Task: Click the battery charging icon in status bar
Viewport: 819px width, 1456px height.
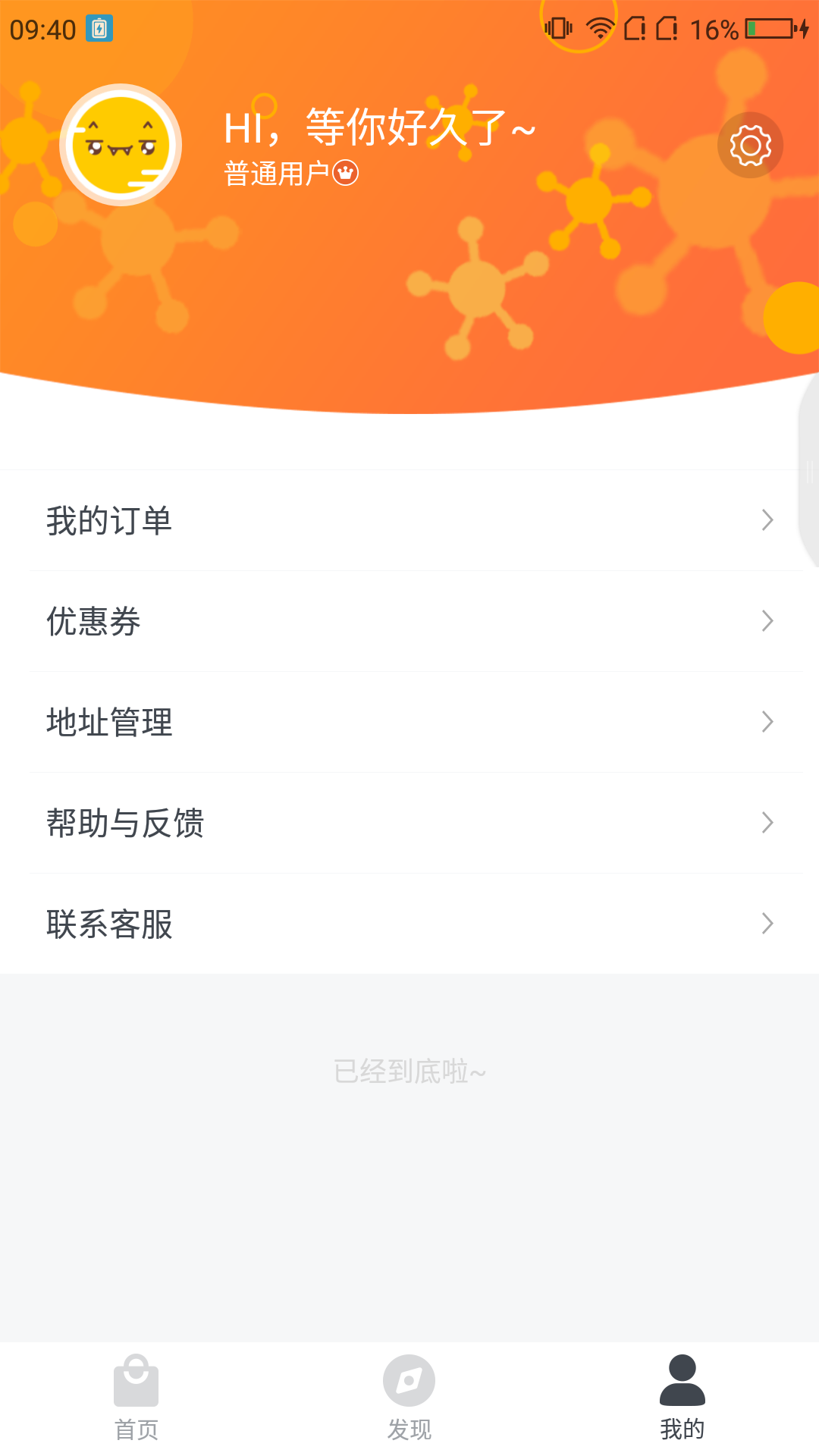Action: coord(99,27)
